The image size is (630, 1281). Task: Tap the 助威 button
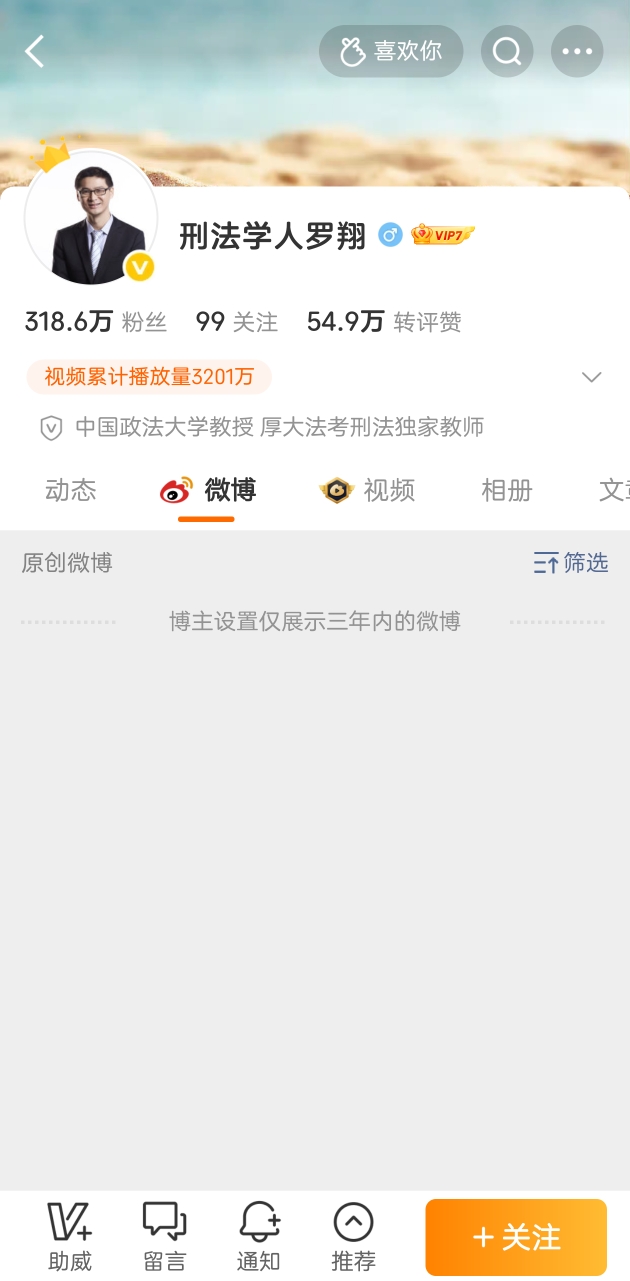tap(70, 1236)
